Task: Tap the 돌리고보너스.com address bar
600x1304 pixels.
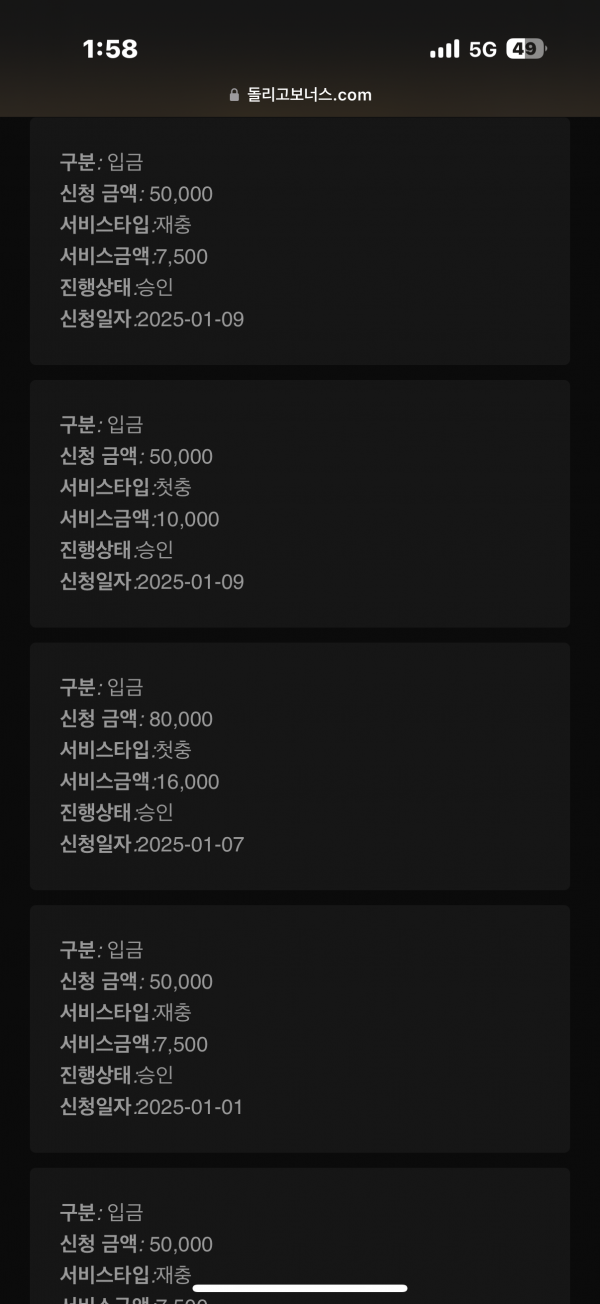Action: [300, 95]
